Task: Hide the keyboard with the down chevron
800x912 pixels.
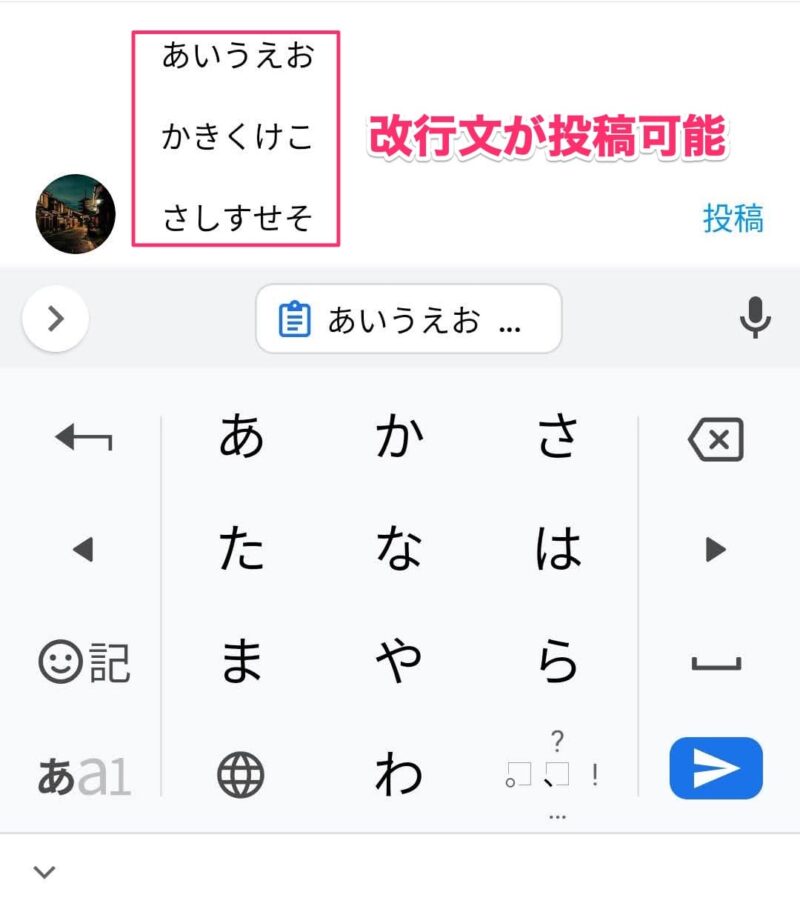Action: [44, 872]
